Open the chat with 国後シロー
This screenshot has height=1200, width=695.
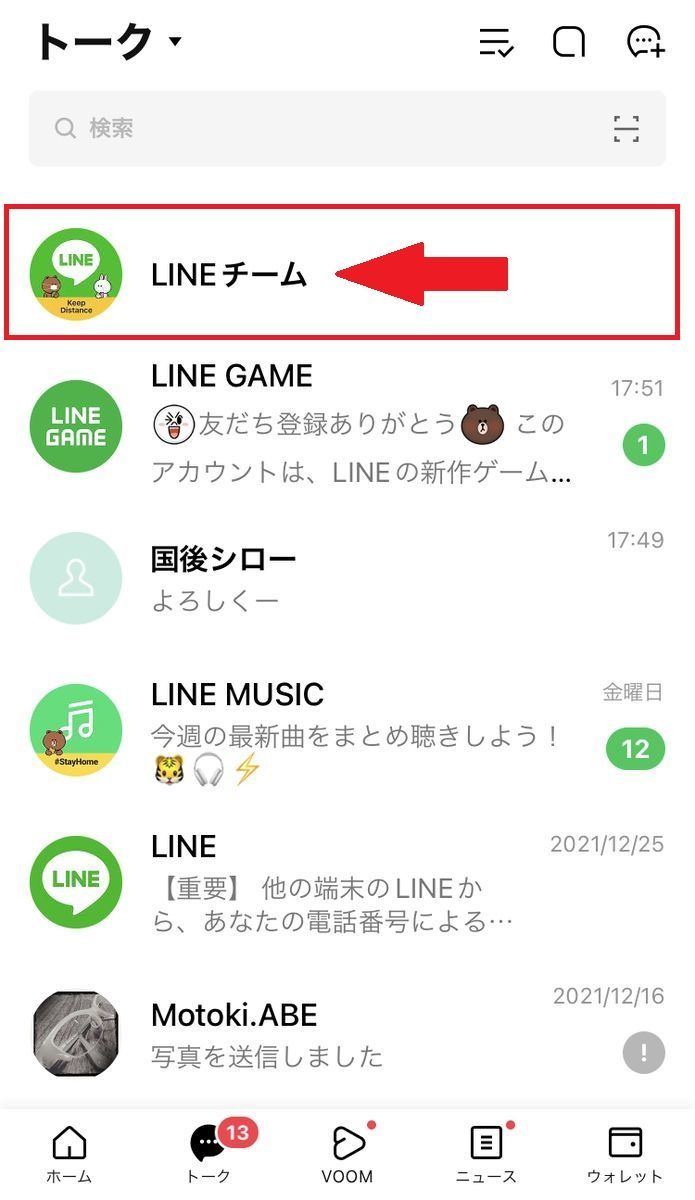tap(347, 579)
